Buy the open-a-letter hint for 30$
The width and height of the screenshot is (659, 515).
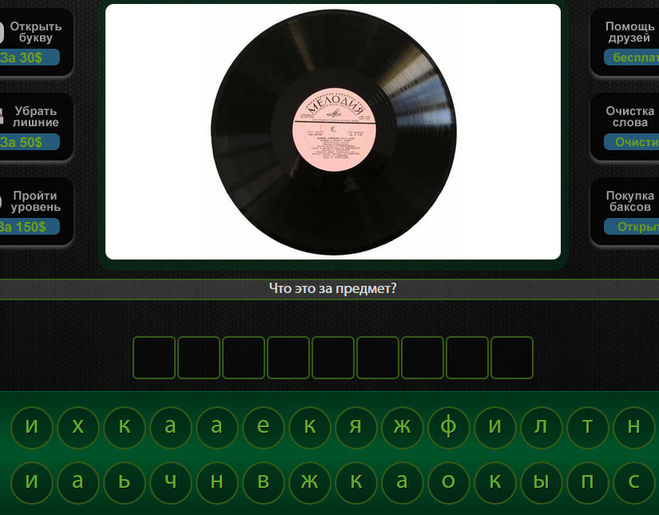28,58
